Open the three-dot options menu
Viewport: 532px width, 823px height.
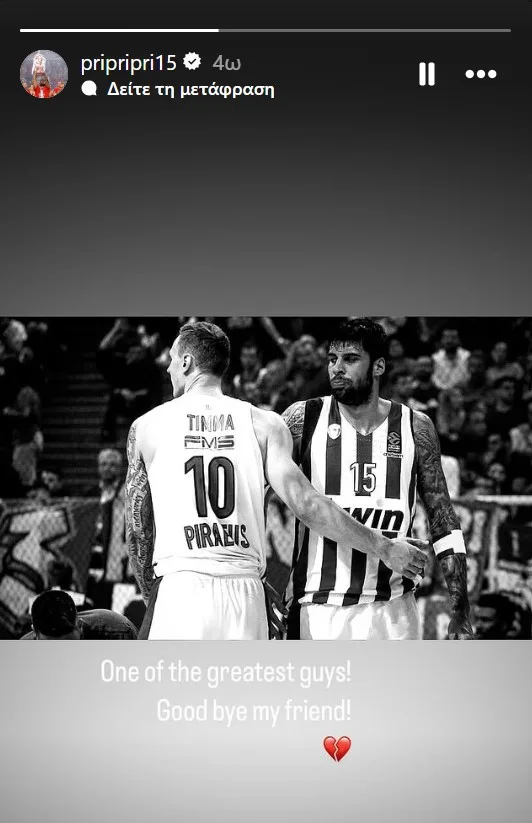(x=481, y=74)
